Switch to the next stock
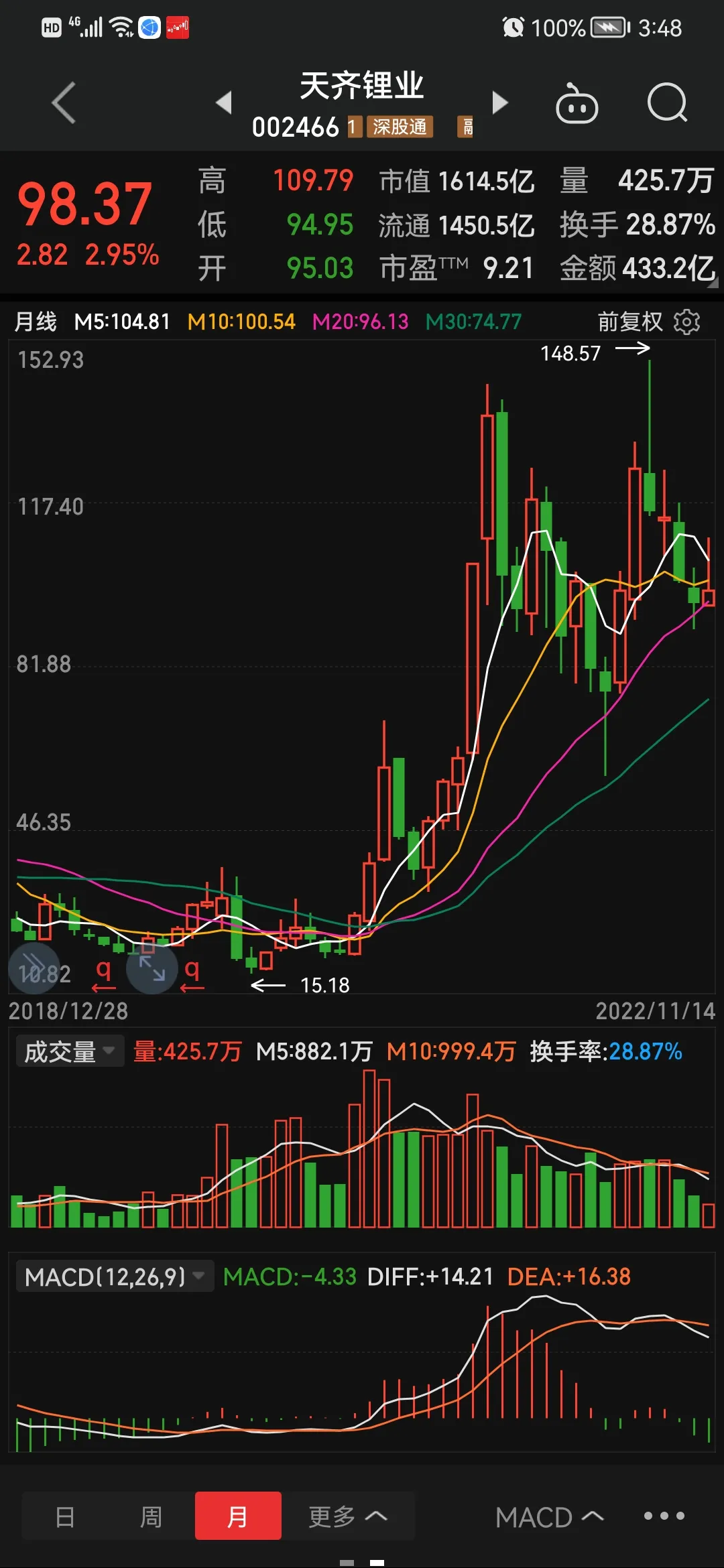 (499, 103)
